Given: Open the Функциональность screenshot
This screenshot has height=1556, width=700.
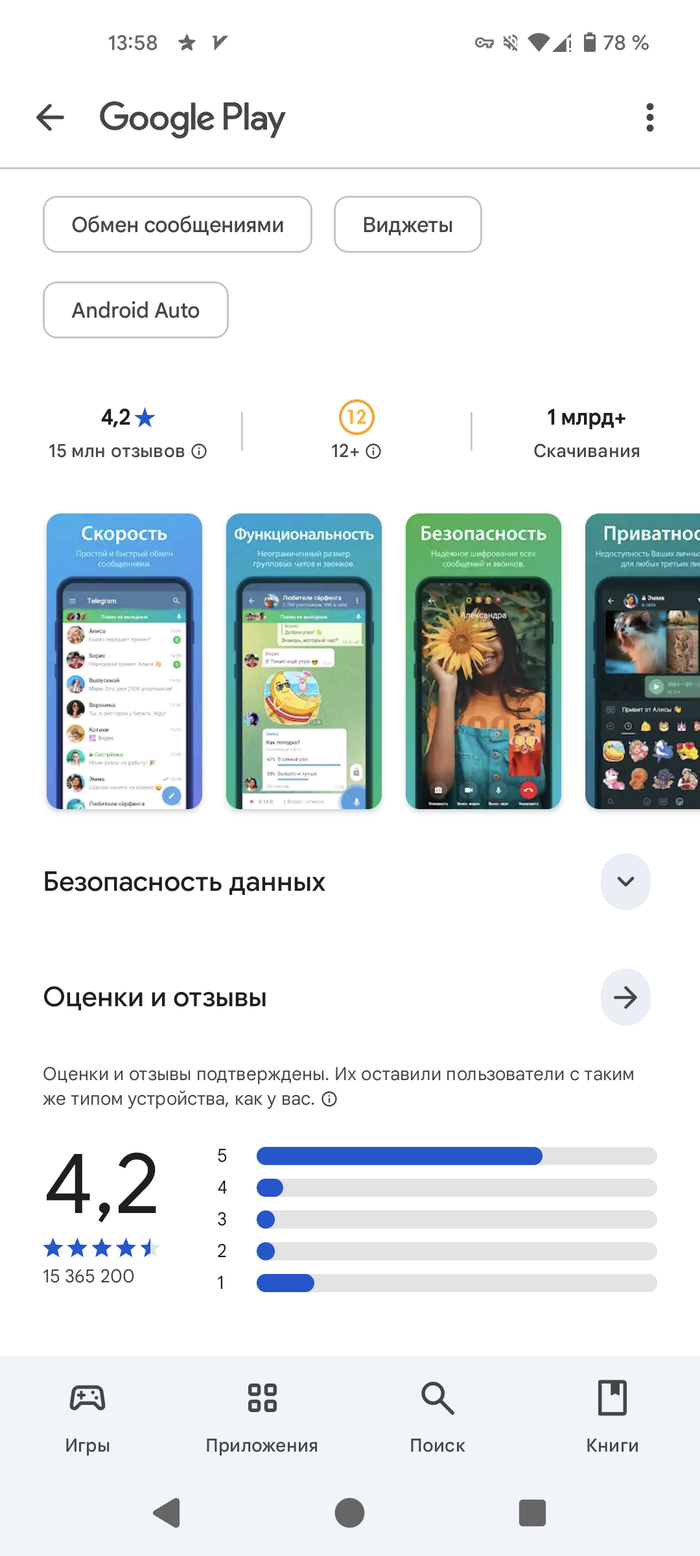Looking at the screenshot, I should [x=304, y=661].
